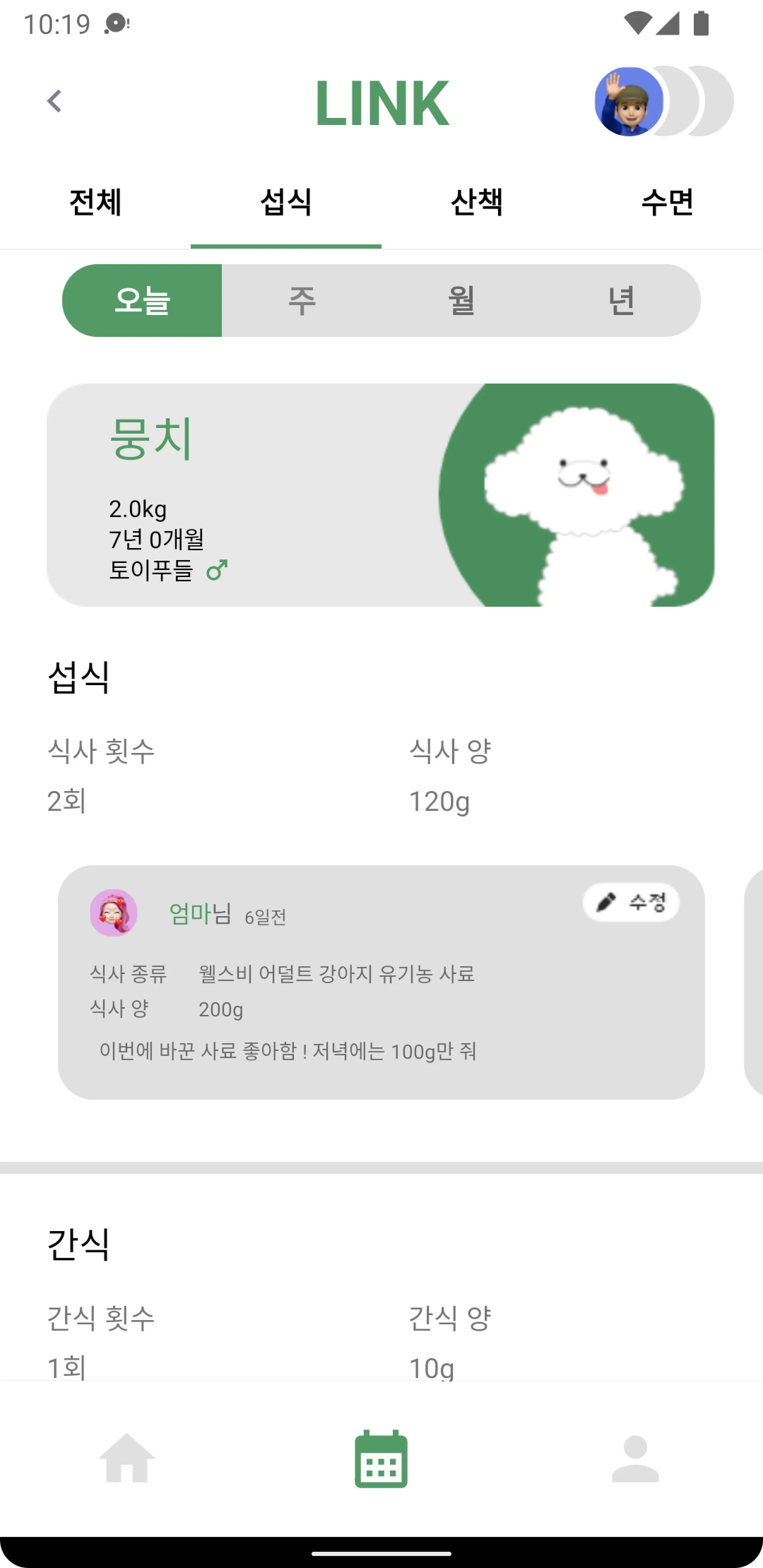Go to home with bottom navigation icon
The image size is (763, 1568).
(x=127, y=1459)
